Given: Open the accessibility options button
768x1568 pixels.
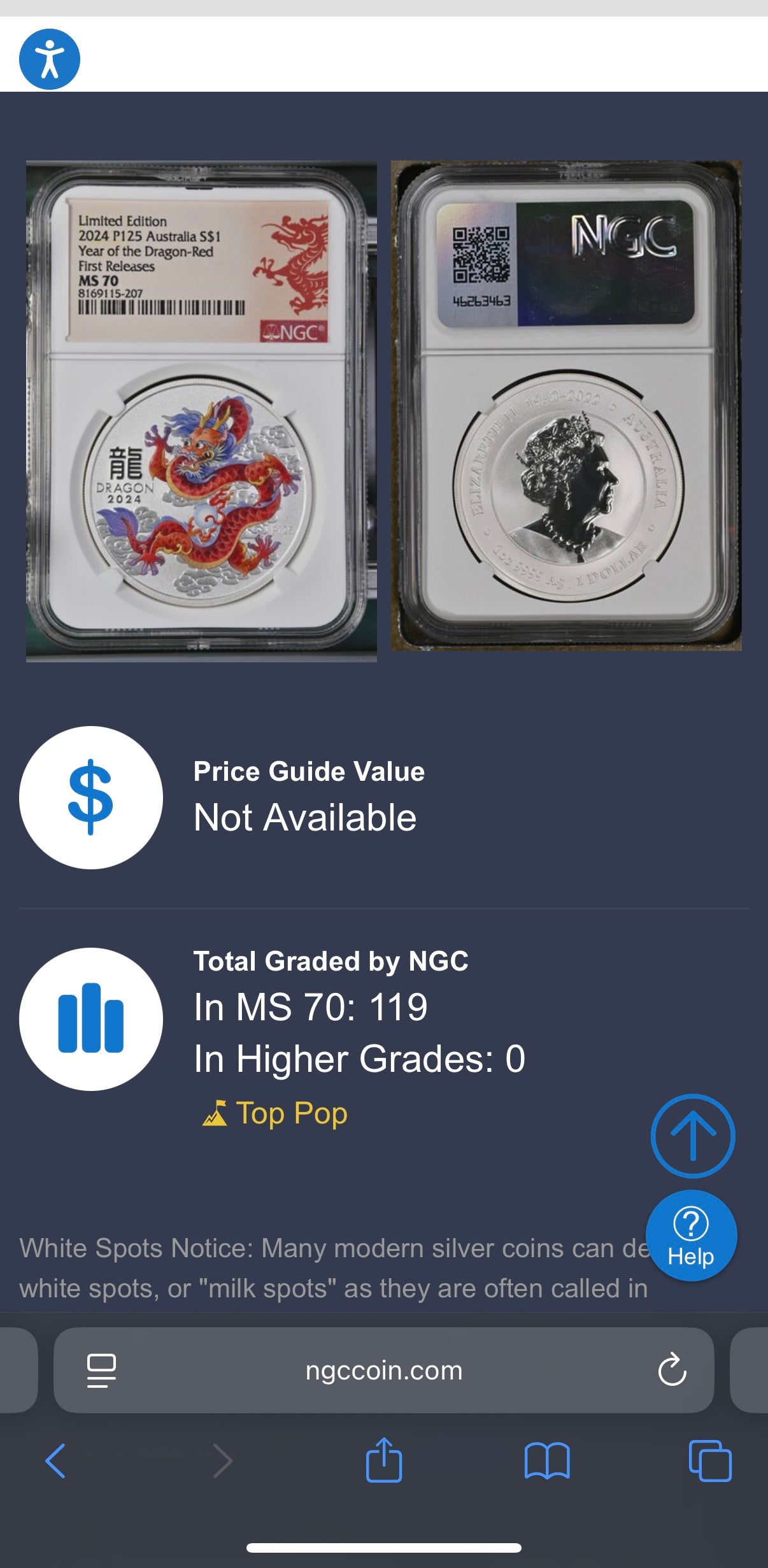Looking at the screenshot, I should tap(50, 59).
